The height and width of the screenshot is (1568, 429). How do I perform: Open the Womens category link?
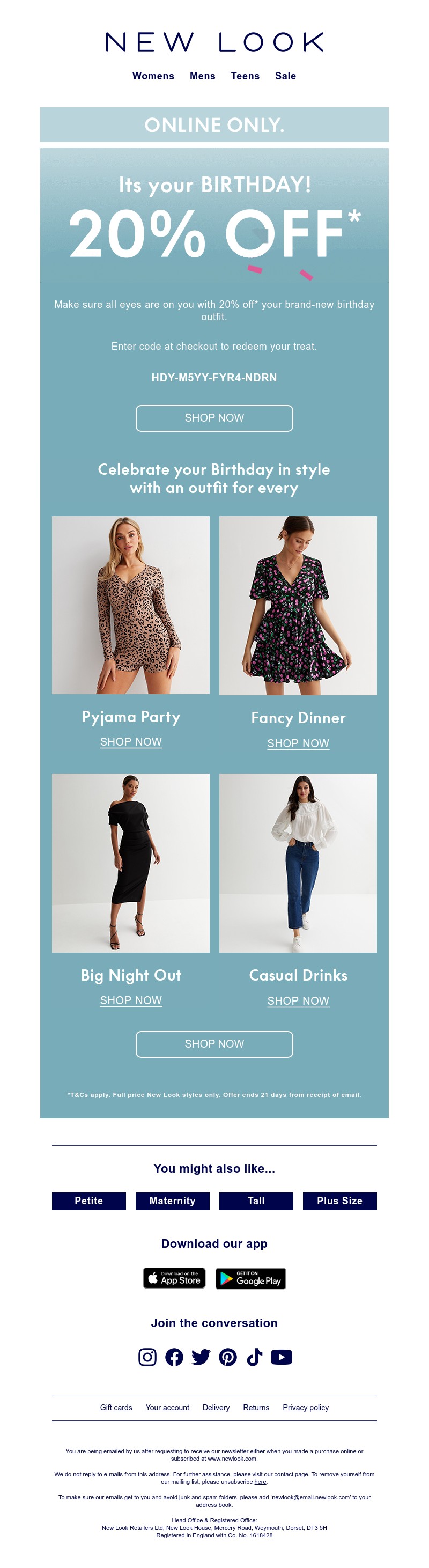[x=153, y=76]
